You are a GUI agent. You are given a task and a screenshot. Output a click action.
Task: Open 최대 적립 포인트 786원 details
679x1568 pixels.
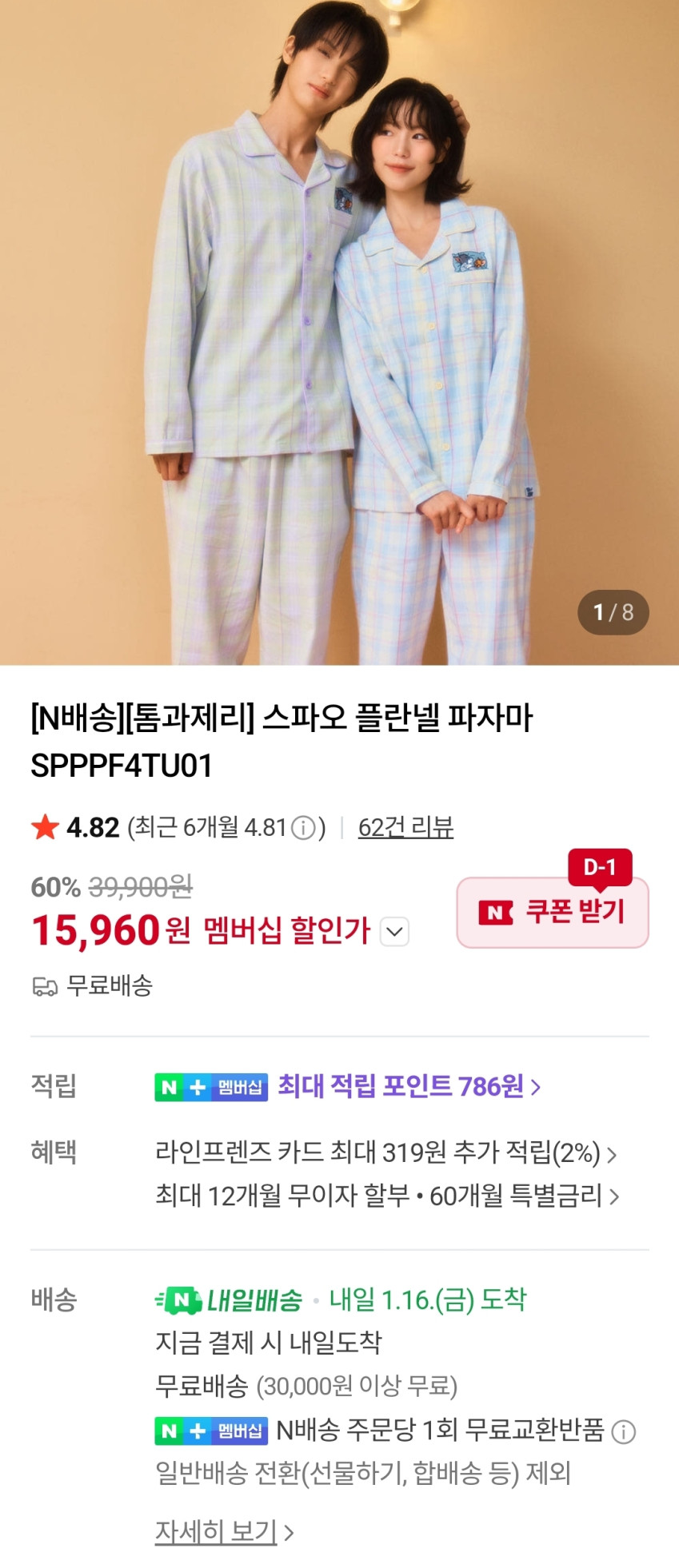(x=410, y=1087)
